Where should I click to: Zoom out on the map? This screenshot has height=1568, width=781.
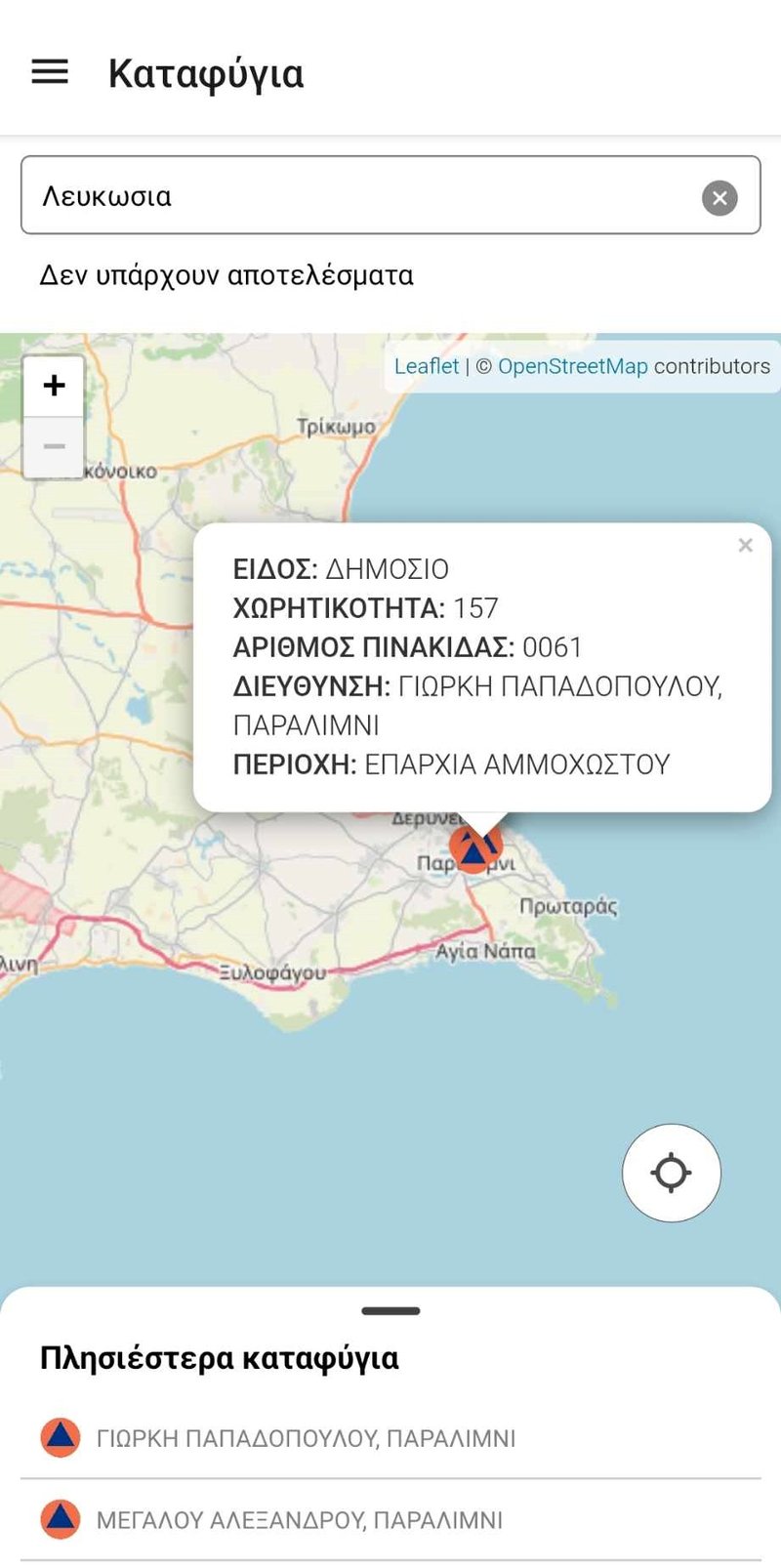tap(54, 447)
